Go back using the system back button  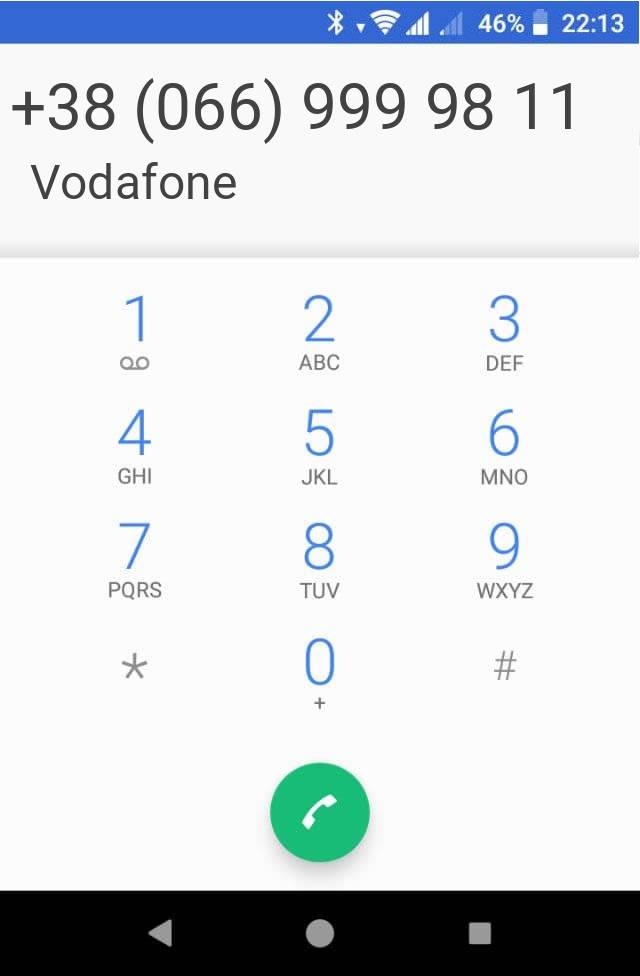(160, 933)
